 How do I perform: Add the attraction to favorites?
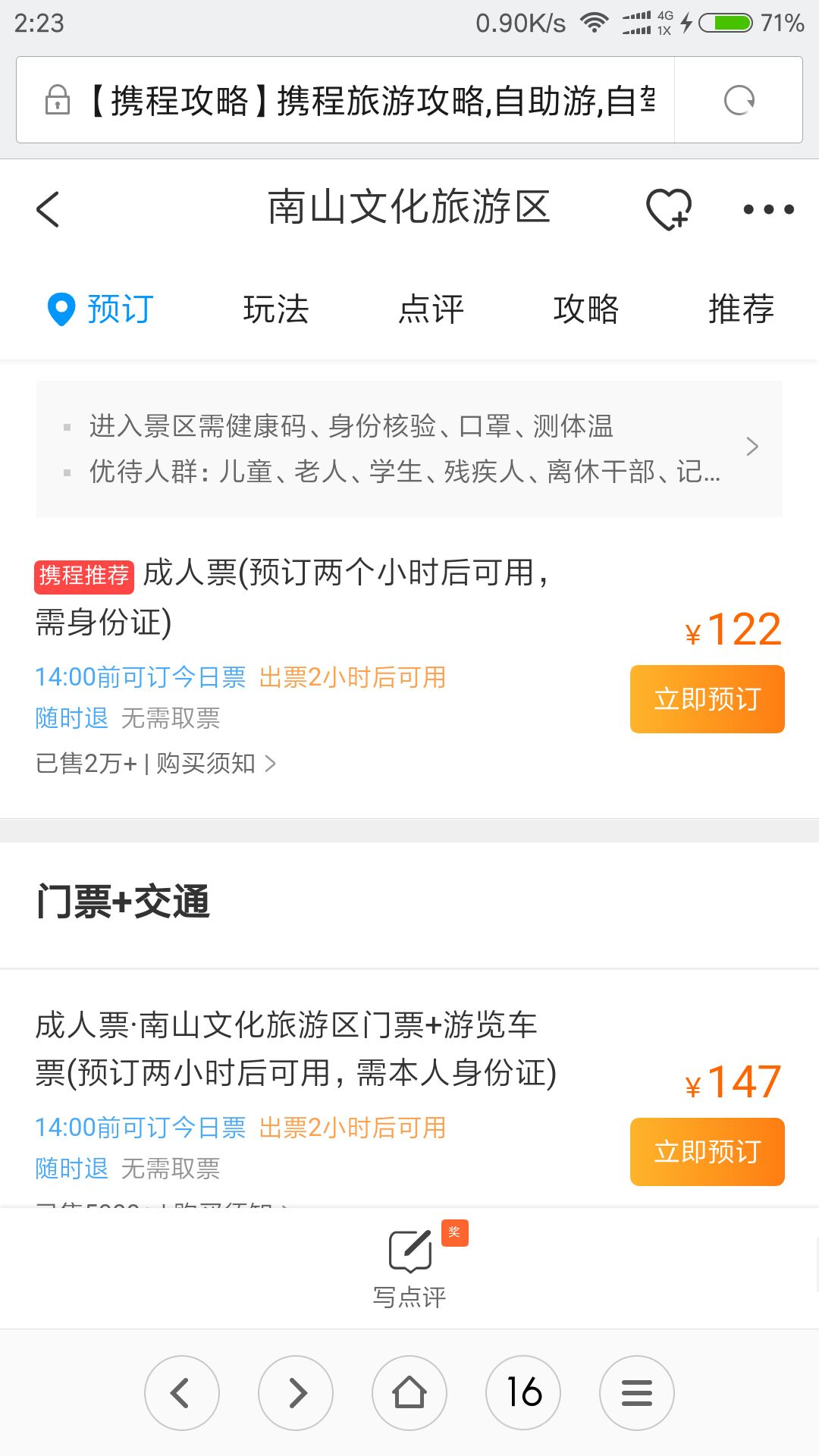tap(668, 209)
